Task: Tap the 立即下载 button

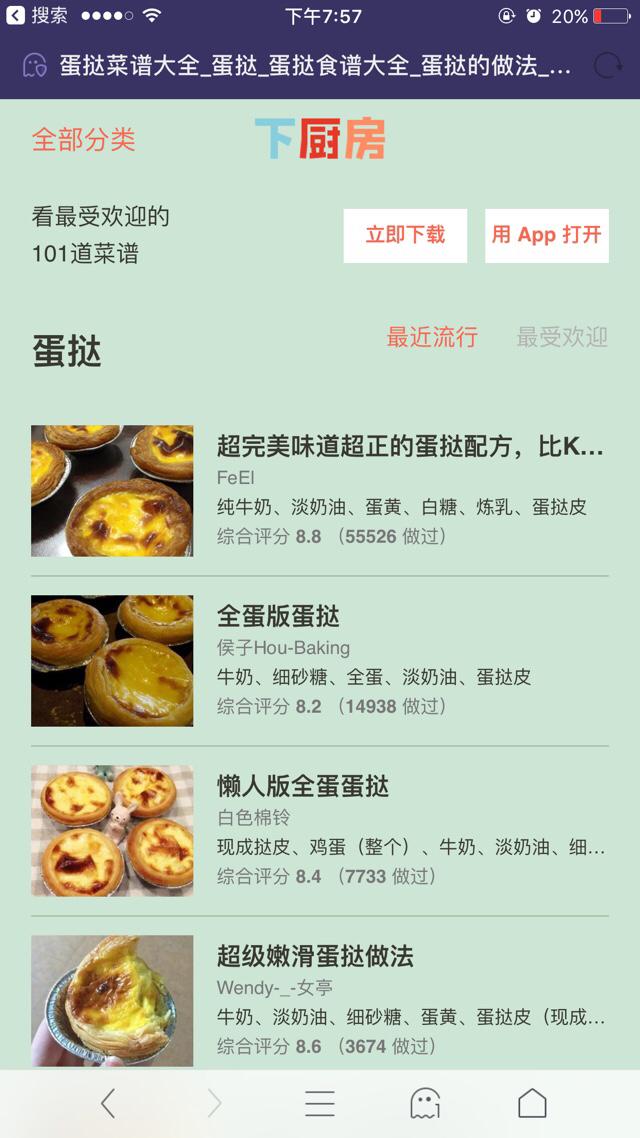Action: click(405, 235)
